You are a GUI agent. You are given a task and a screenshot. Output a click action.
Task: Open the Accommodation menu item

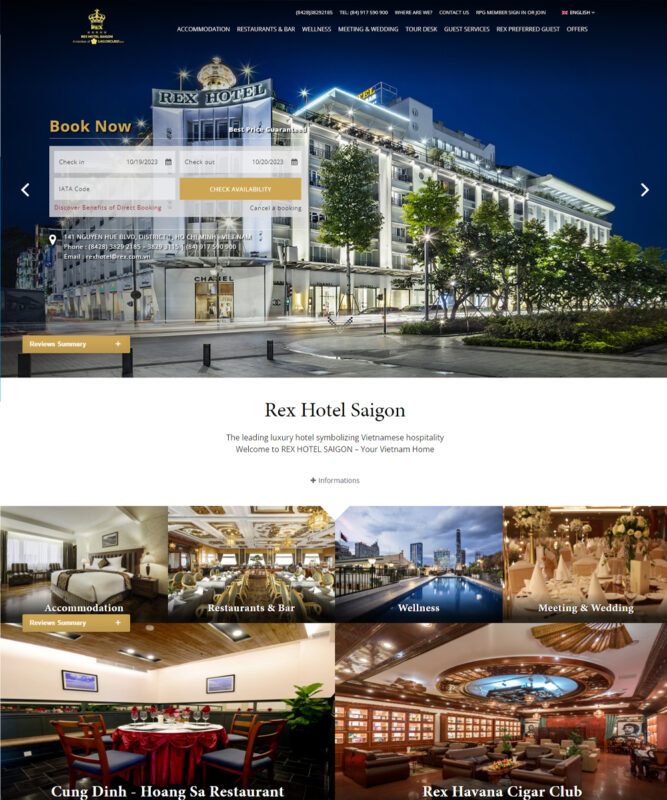tap(203, 29)
